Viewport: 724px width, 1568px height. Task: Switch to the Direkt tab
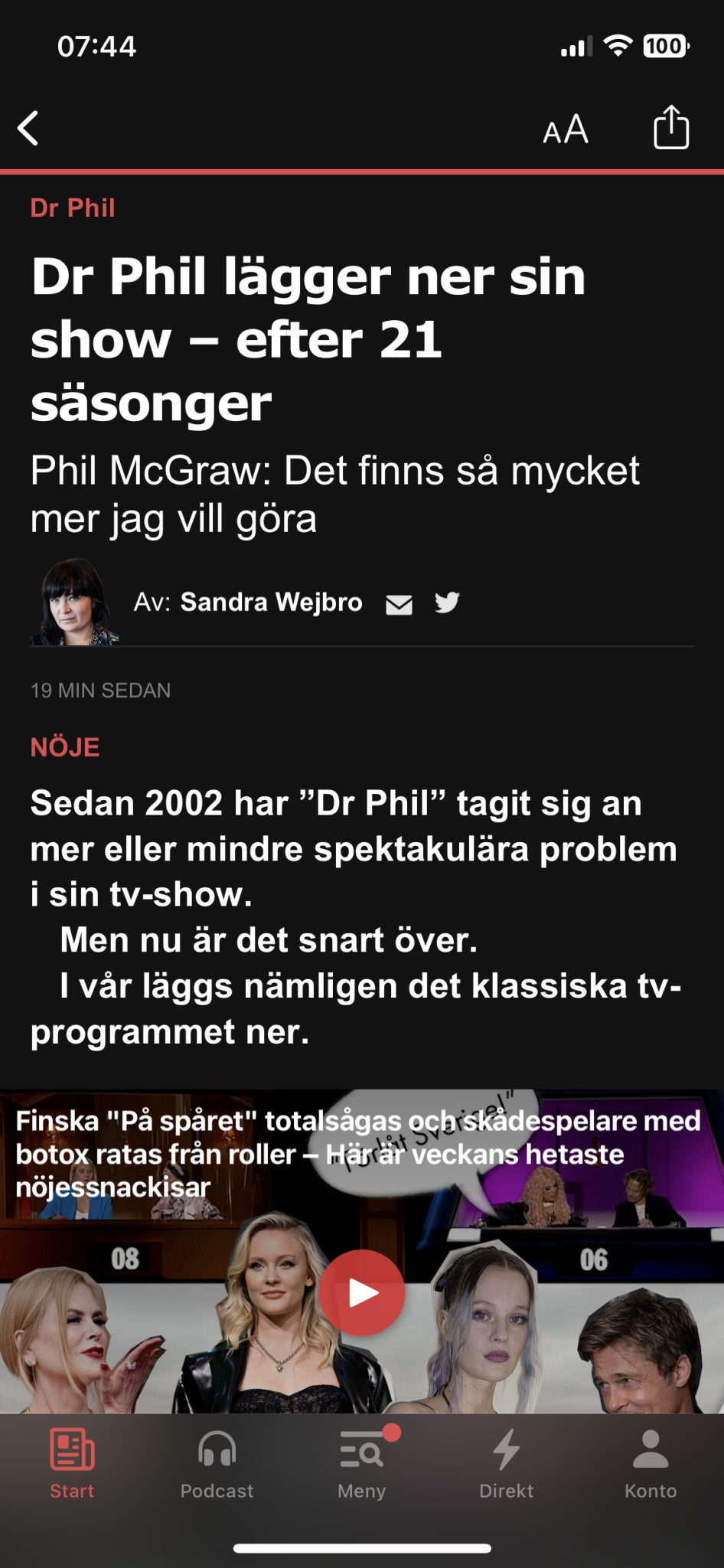(x=506, y=1463)
